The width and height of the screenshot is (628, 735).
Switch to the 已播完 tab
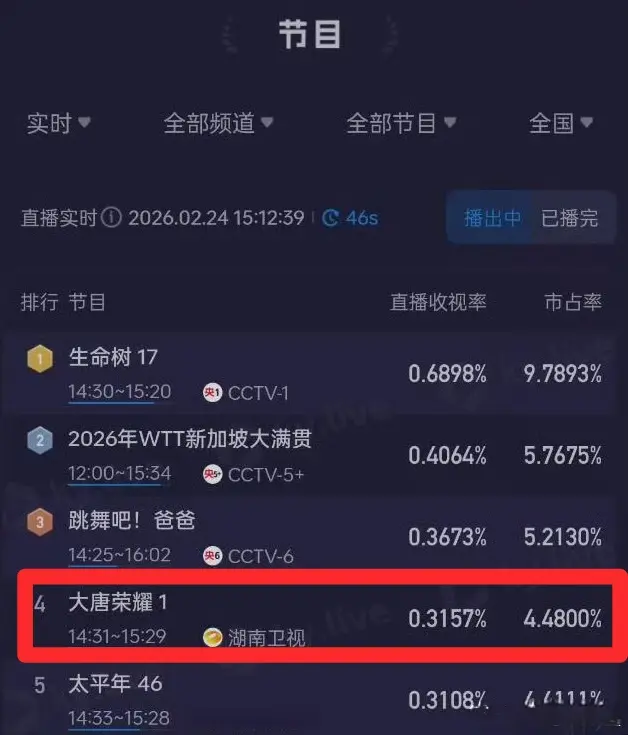(x=569, y=218)
